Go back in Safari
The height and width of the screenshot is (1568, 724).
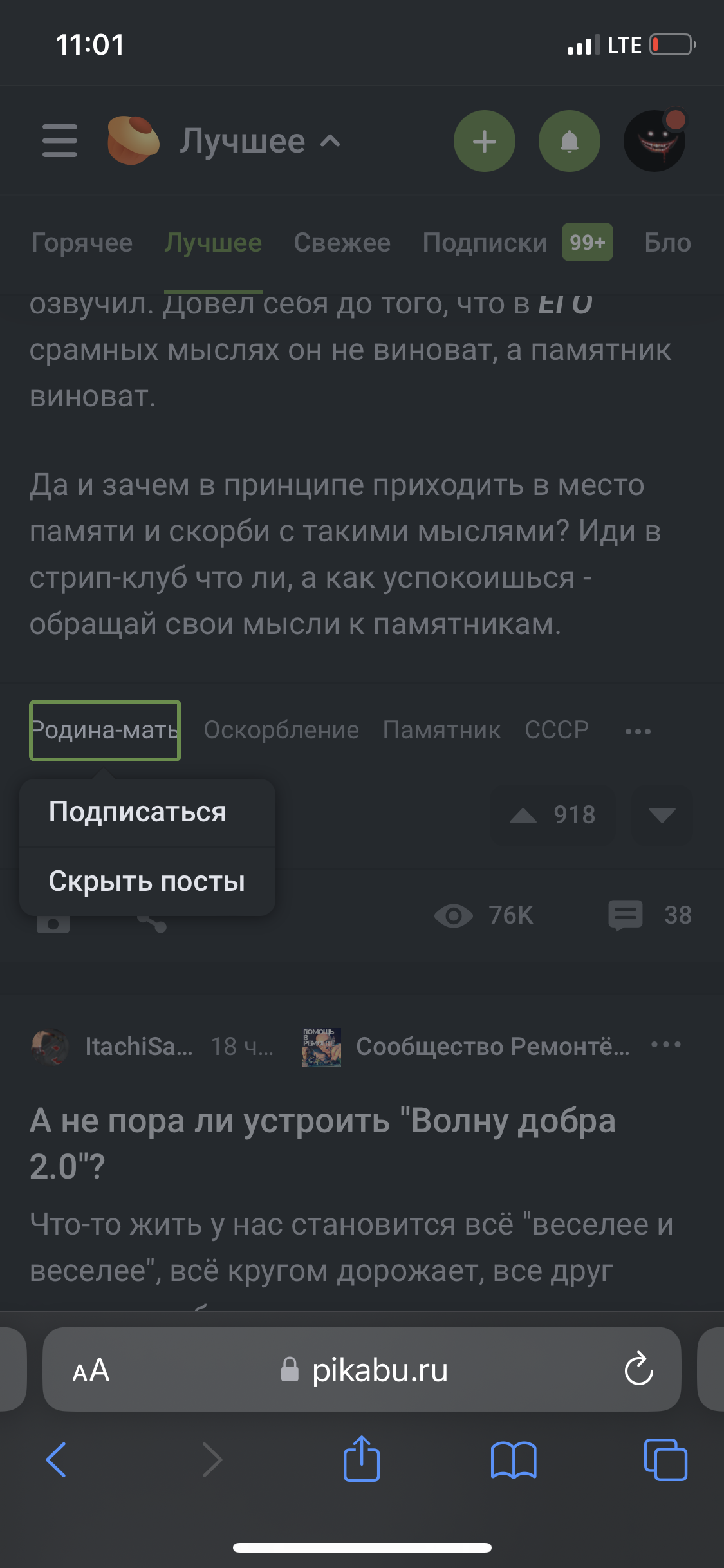pyautogui.click(x=57, y=1459)
